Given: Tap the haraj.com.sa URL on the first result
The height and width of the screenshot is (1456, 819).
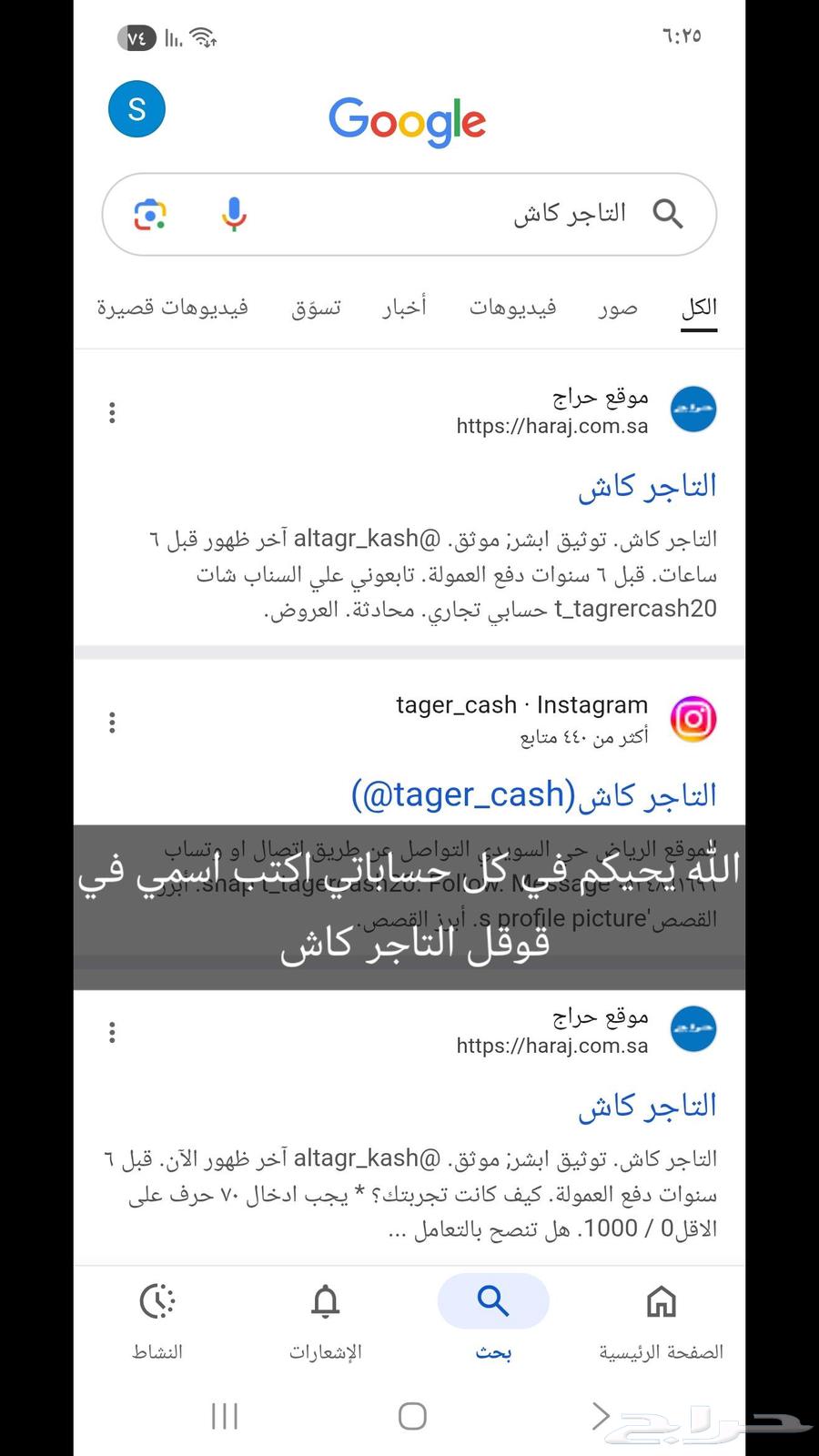Looking at the screenshot, I should click(551, 425).
